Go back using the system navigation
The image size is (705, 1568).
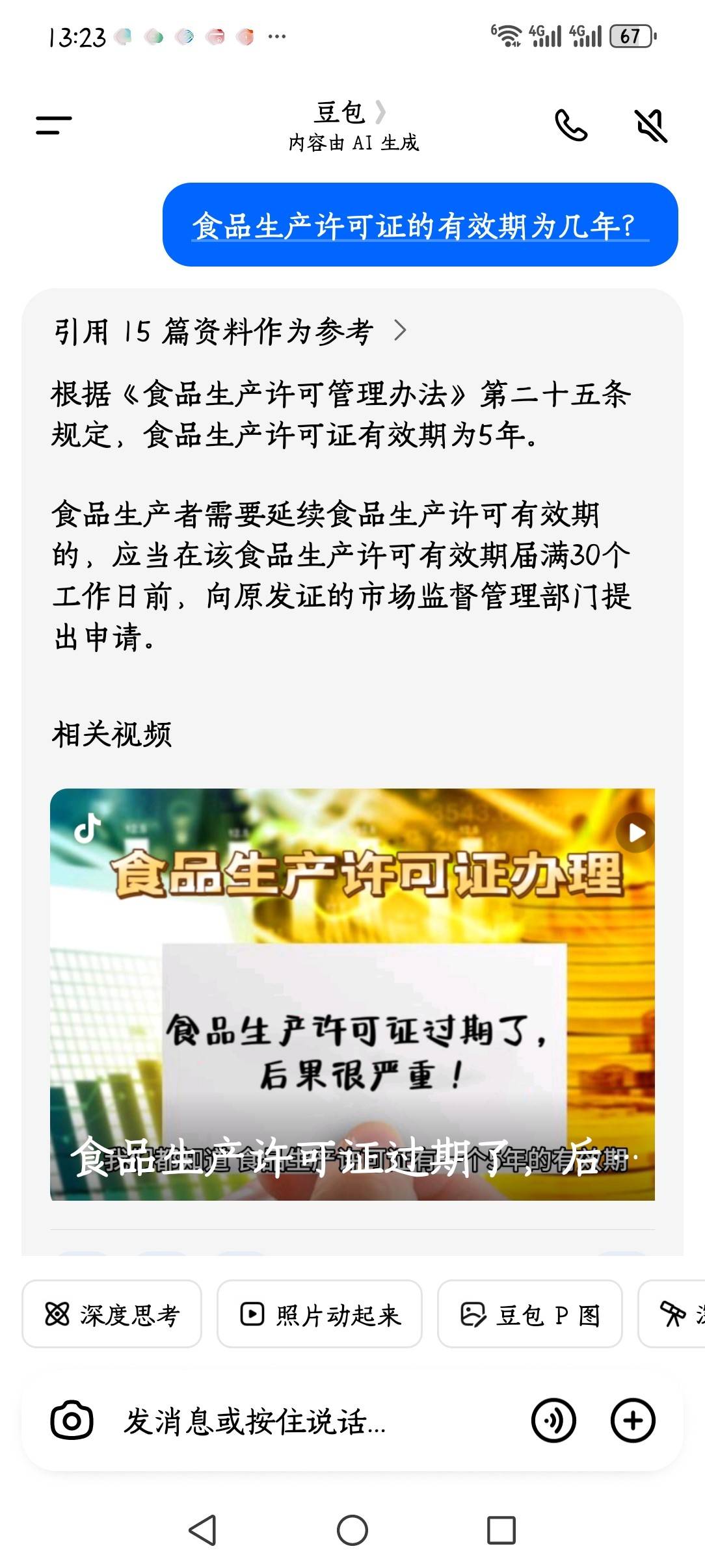(202, 1530)
